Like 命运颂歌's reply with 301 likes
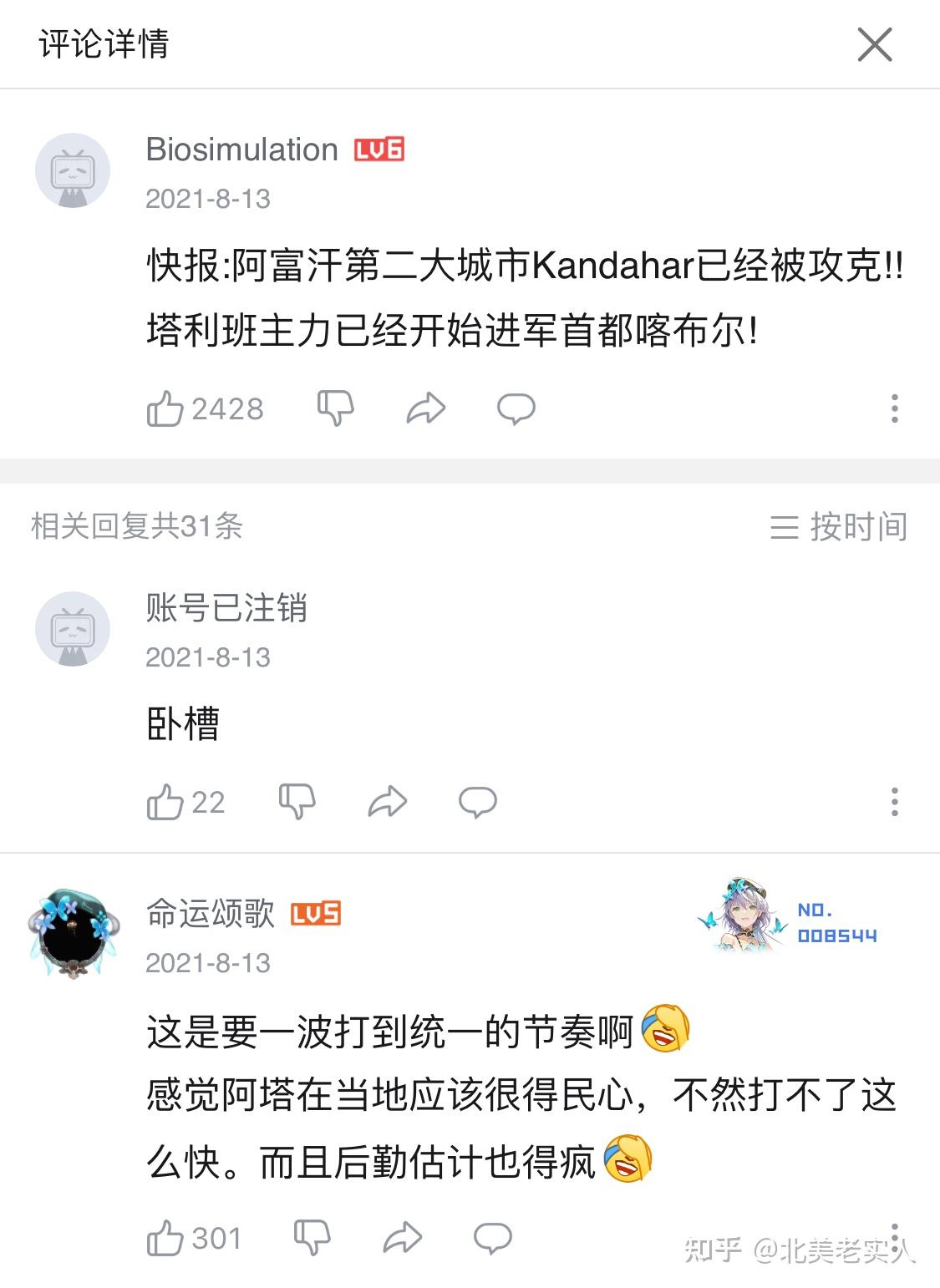The height and width of the screenshot is (1288, 940). pos(165,1238)
